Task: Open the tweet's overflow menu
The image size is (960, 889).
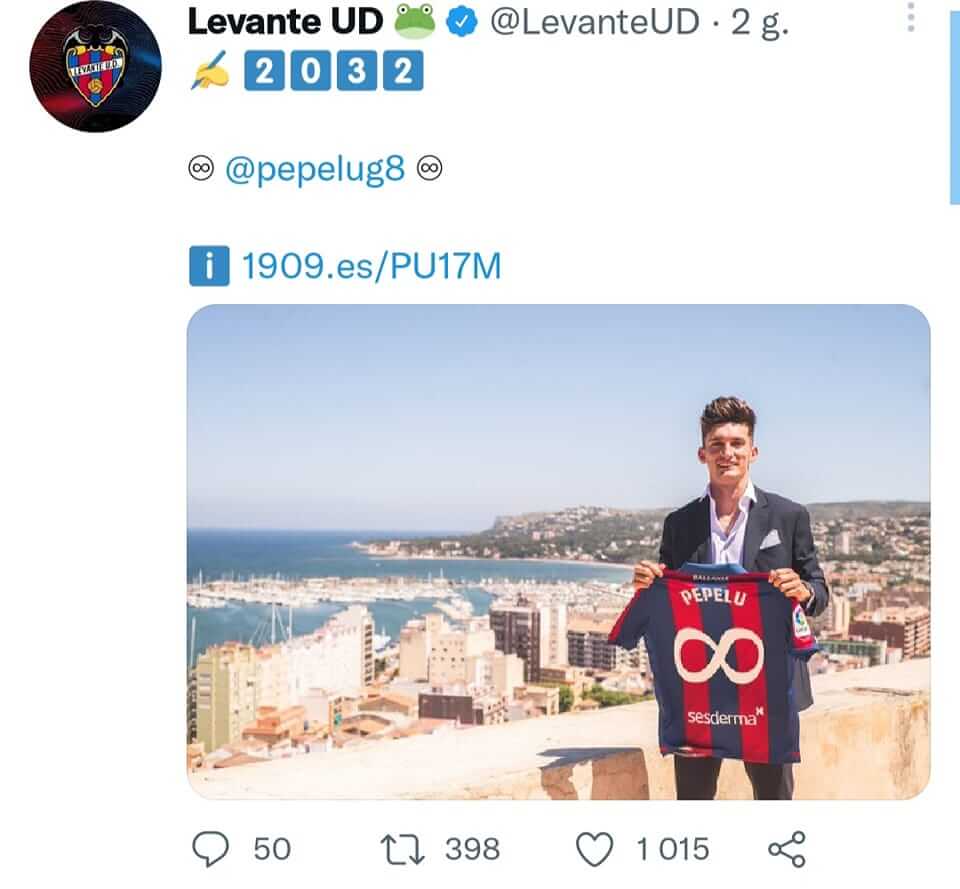Action: point(910,17)
